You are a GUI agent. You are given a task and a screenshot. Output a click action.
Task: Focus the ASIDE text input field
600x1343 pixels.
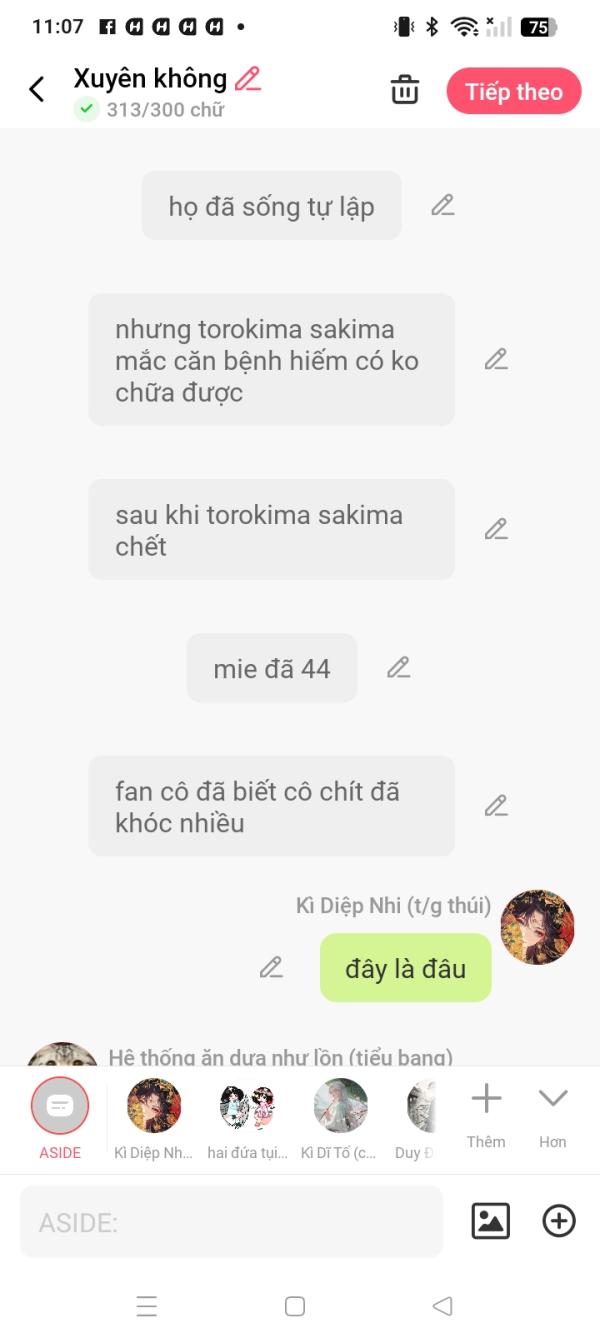tap(231, 1222)
